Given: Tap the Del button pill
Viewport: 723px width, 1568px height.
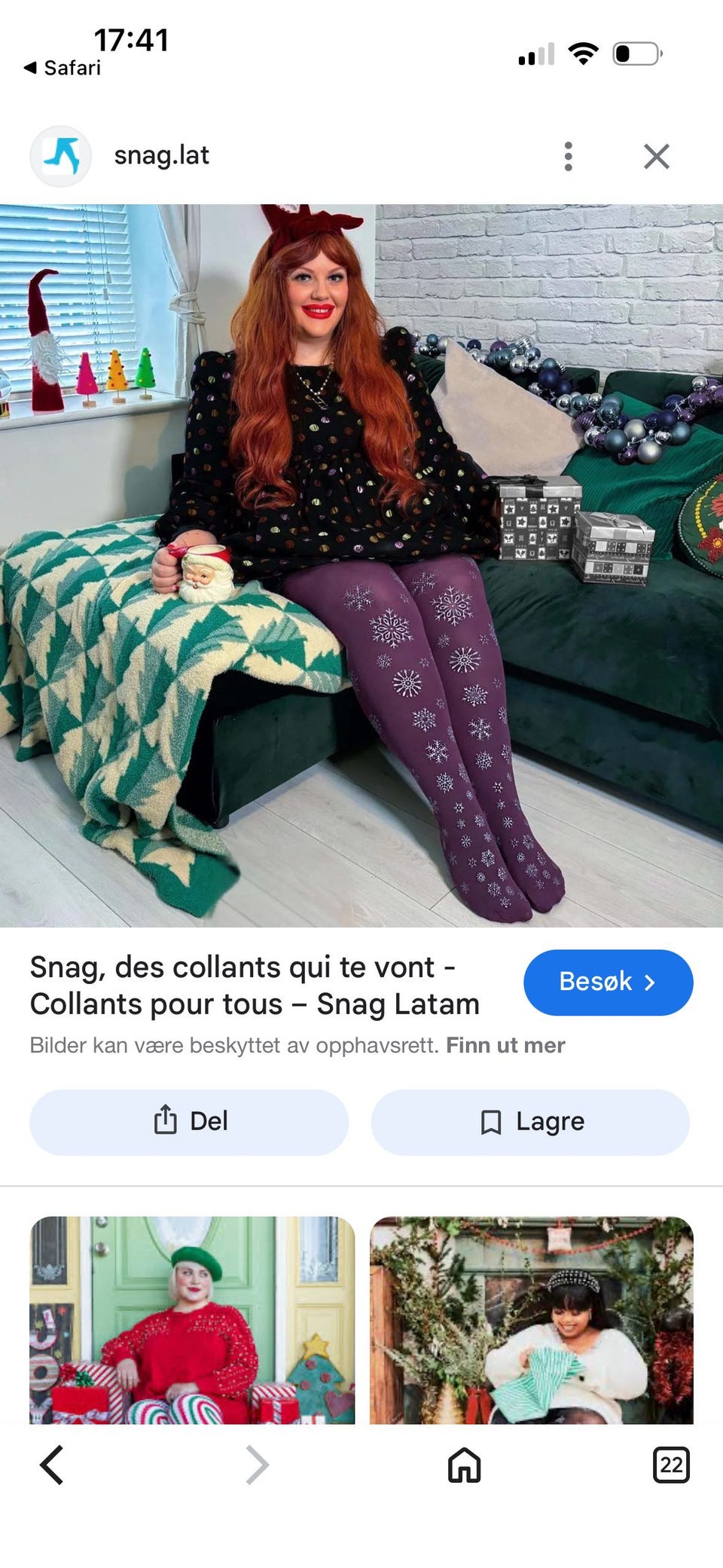Looking at the screenshot, I should click(188, 1121).
